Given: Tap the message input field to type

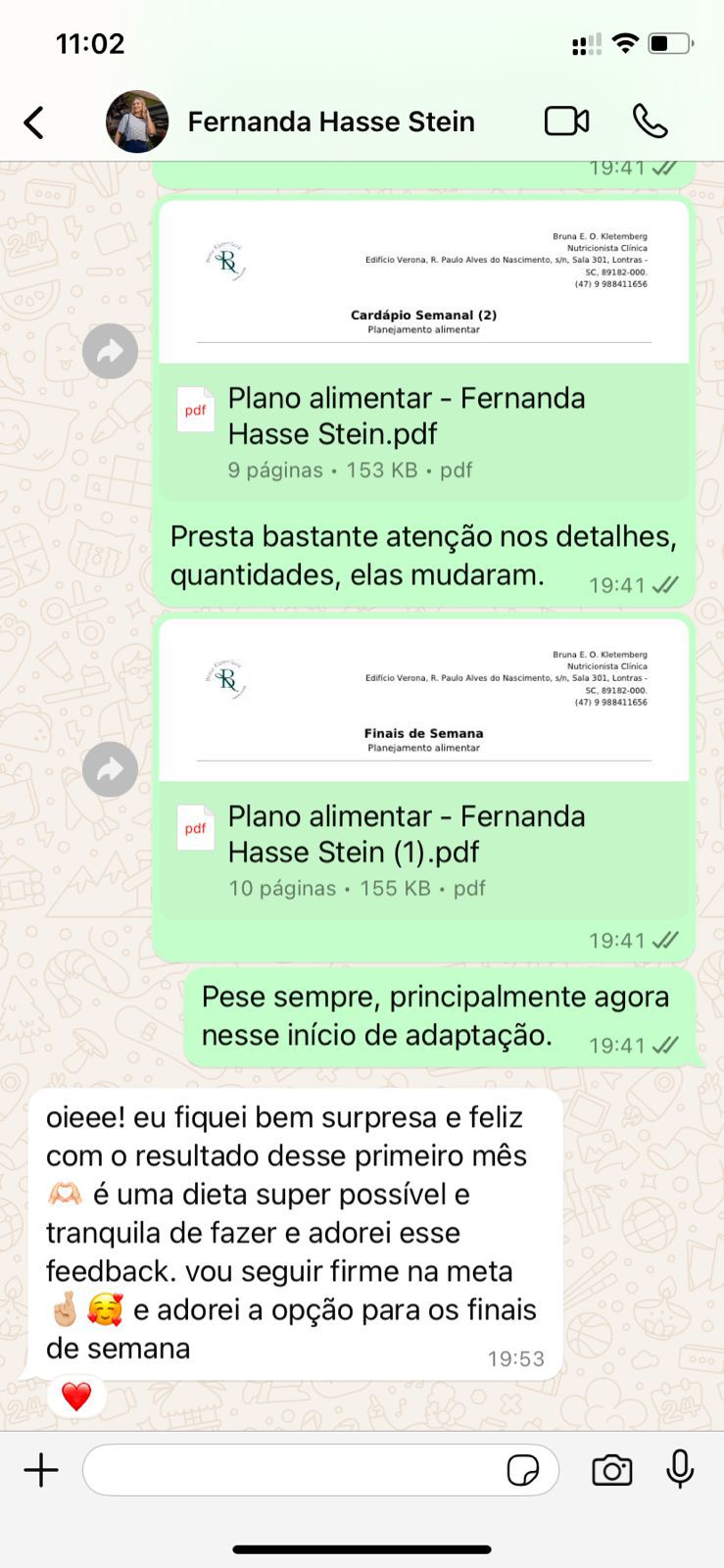Looking at the screenshot, I should [294, 1470].
